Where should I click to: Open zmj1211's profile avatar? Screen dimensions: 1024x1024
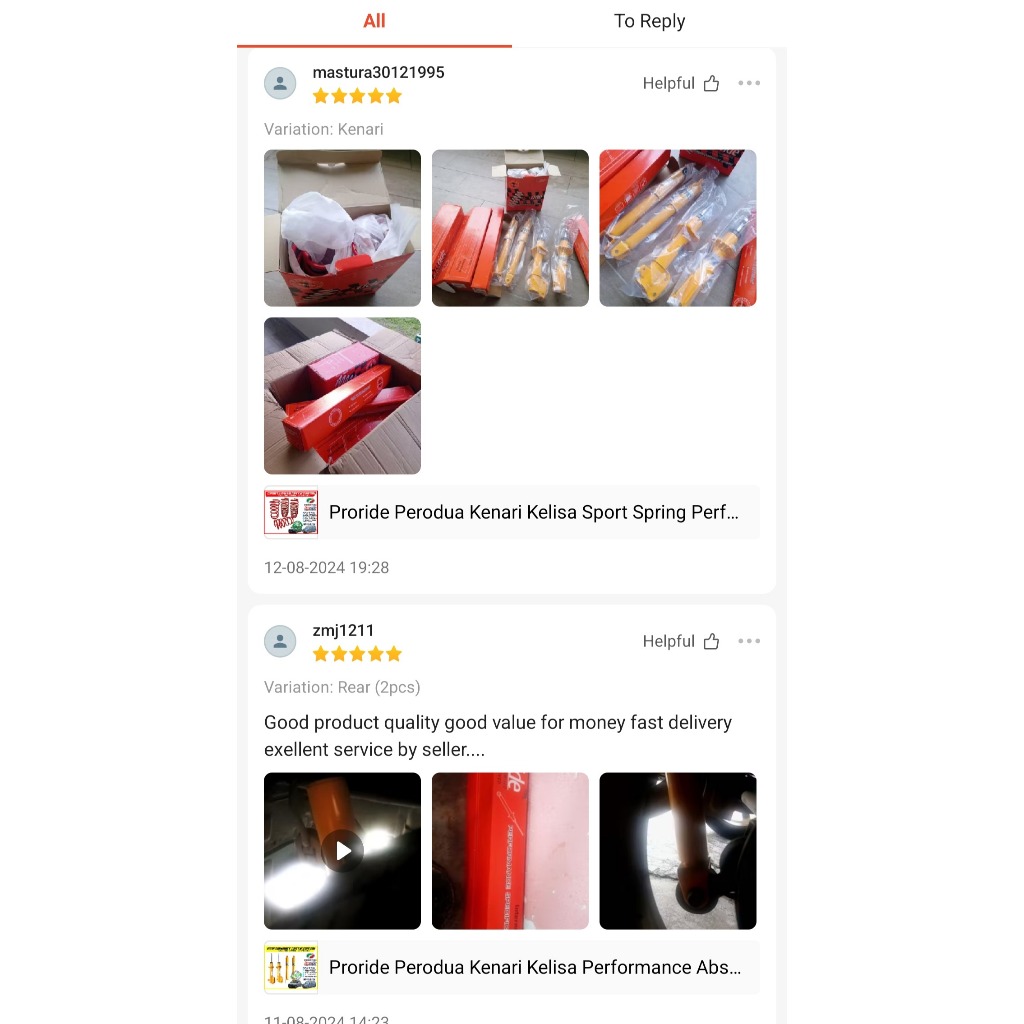pyautogui.click(x=280, y=641)
